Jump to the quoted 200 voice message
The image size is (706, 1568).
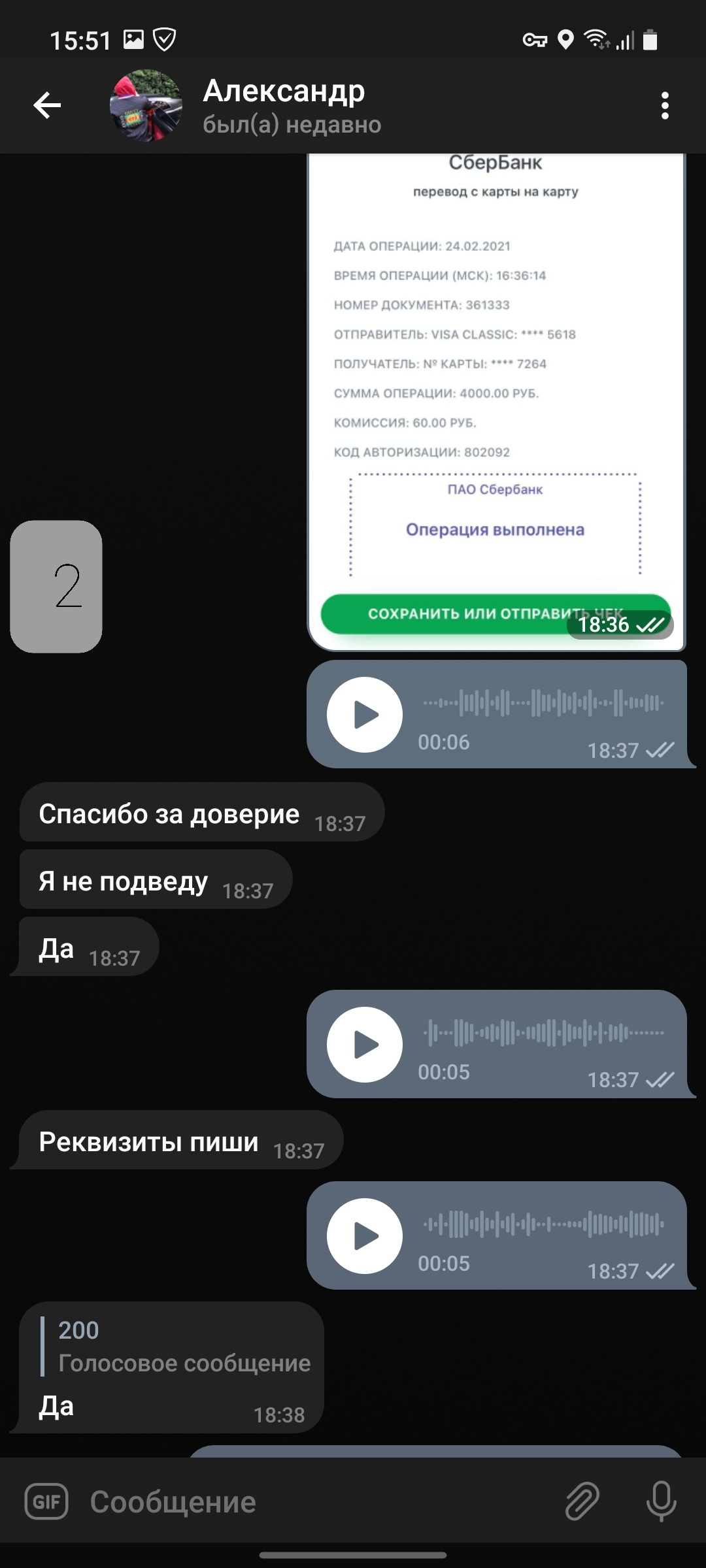176,1347
